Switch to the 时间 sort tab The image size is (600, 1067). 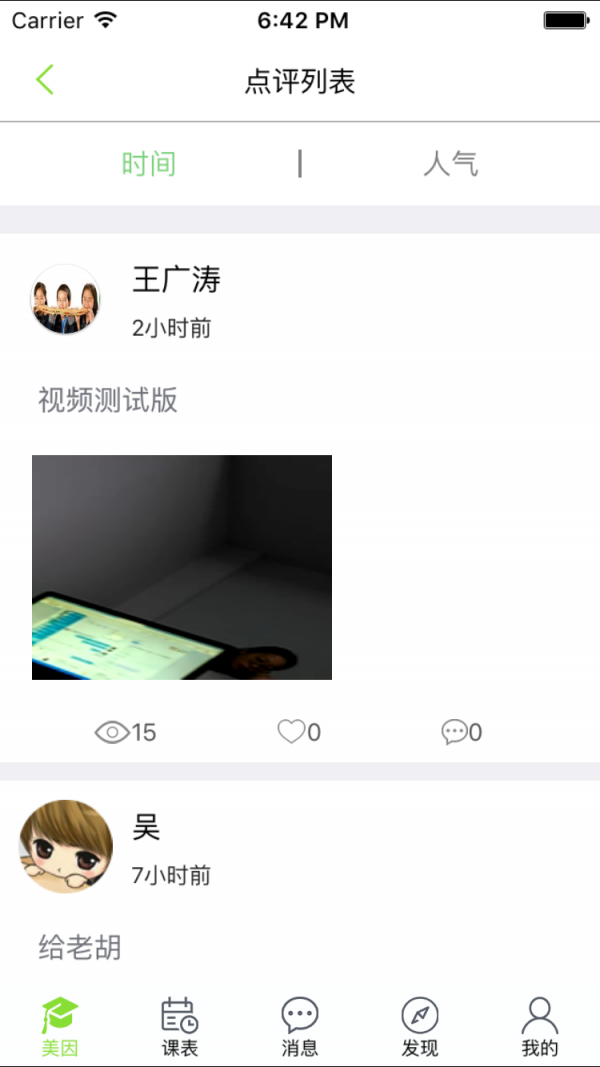149,164
